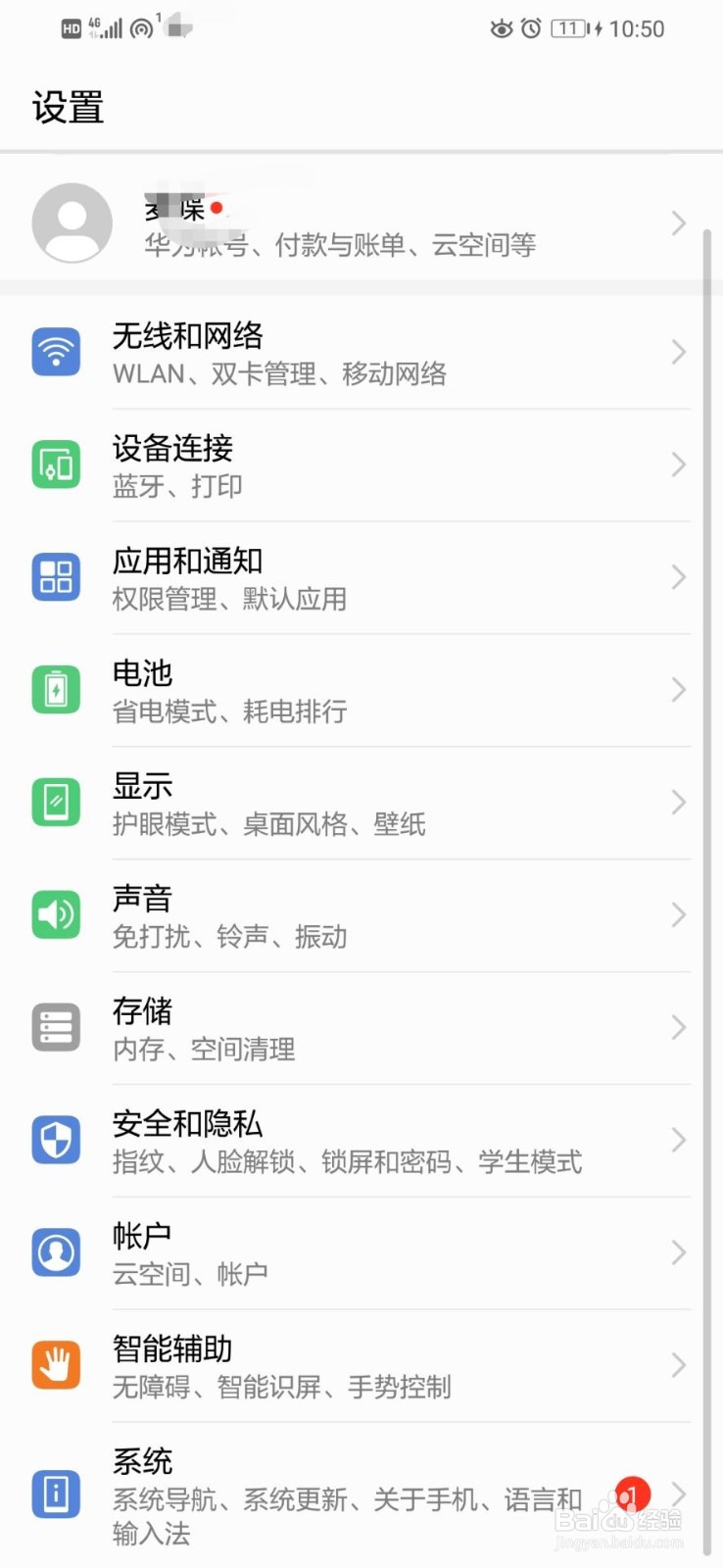The height and width of the screenshot is (1568, 723).
Task: Tap the 帐户 account circle icon
Action: click(56, 1251)
